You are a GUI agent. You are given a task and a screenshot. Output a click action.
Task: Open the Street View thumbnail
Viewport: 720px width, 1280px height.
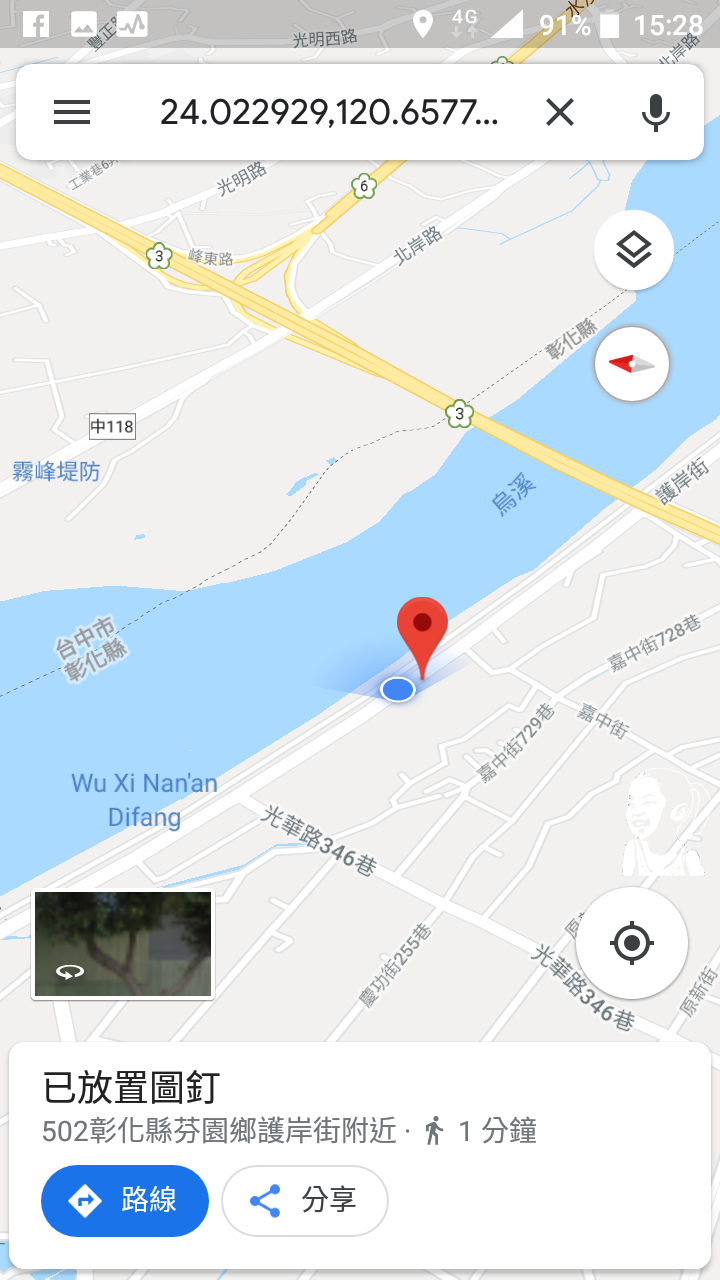point(123,944)
